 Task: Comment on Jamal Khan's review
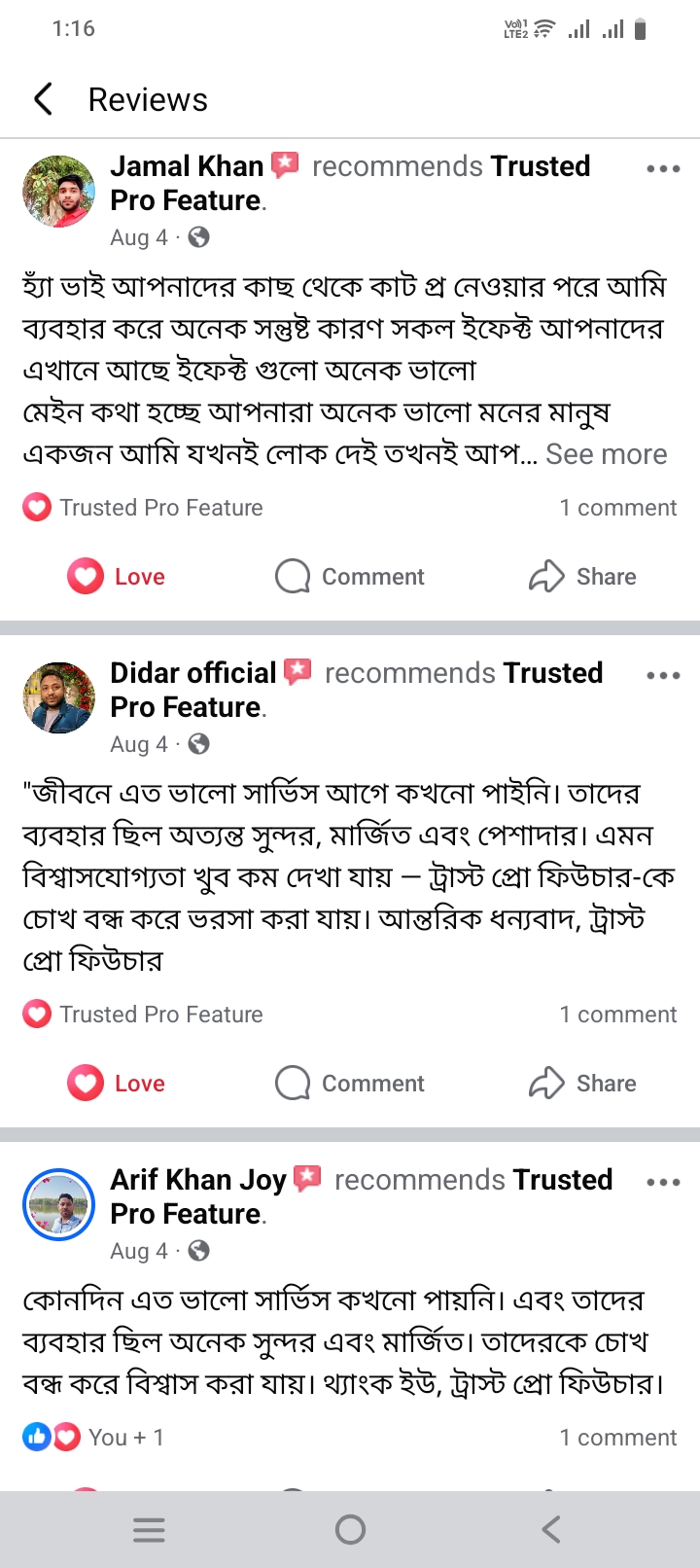point(350,577)
